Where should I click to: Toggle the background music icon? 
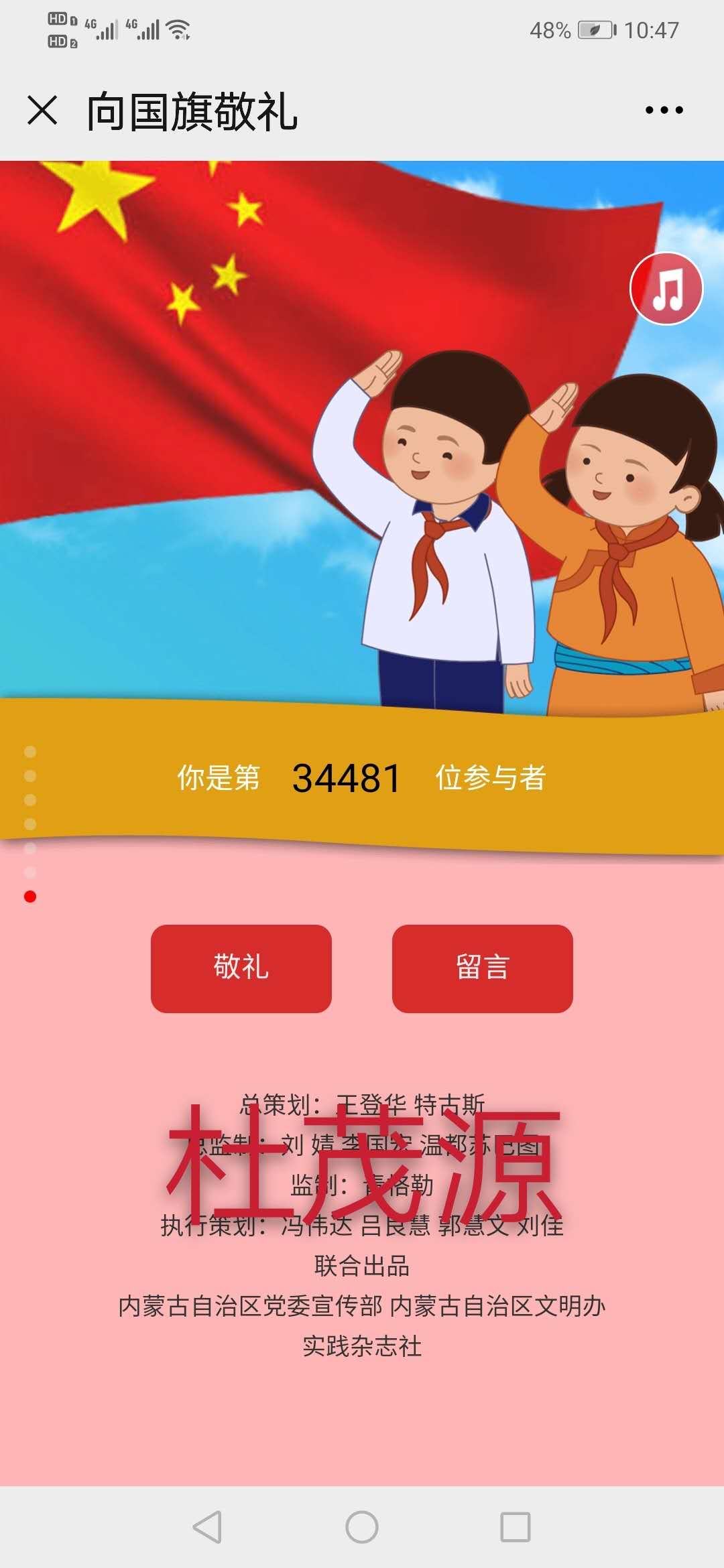click(666, 289)
